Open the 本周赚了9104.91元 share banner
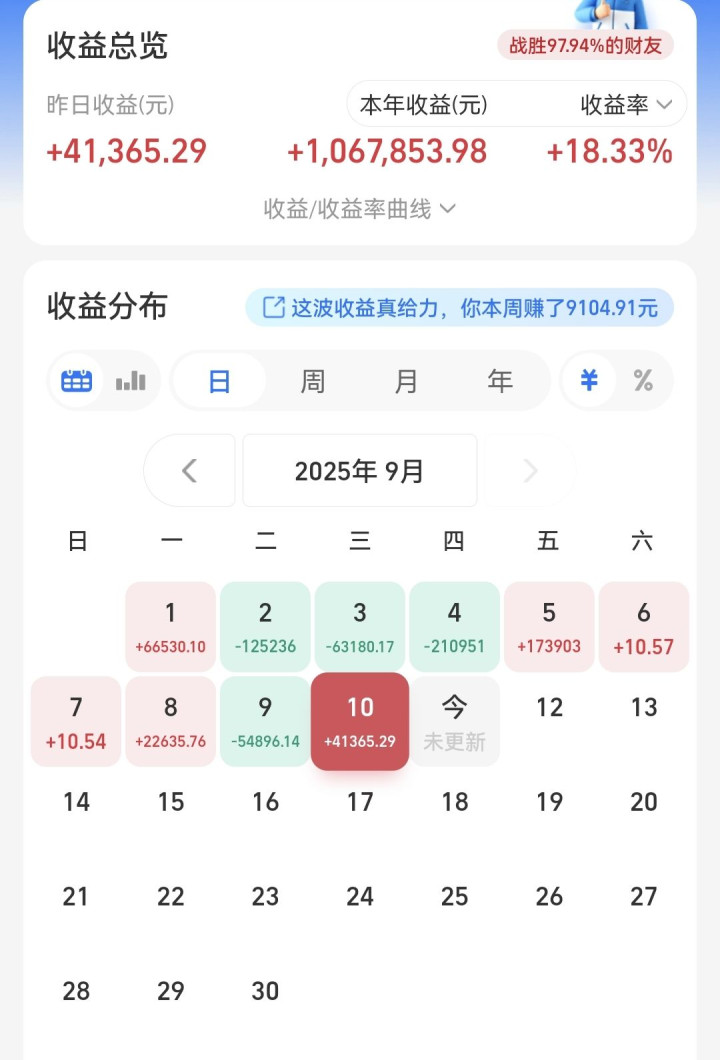Screen dimensions: 720x1060 (460, 308)
